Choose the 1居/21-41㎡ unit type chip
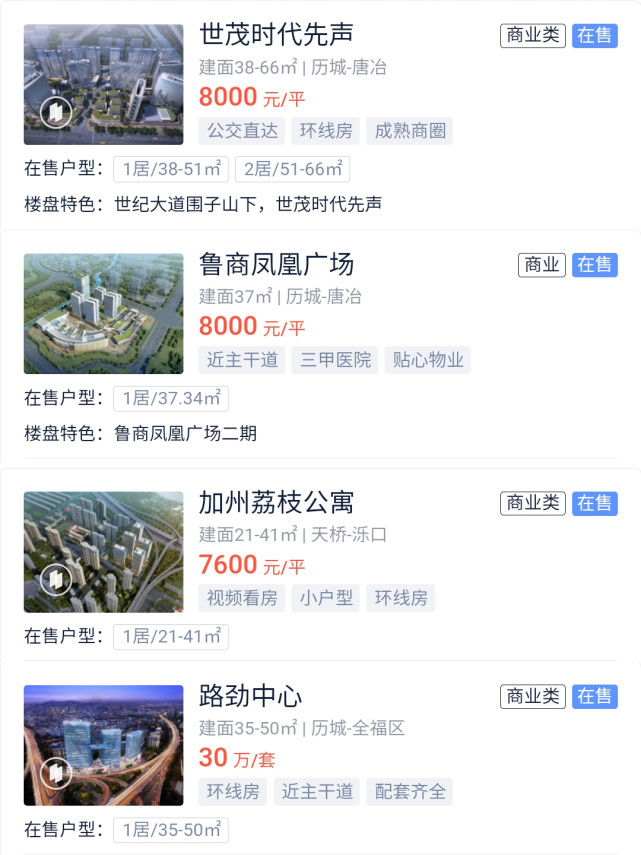Viewport: 641px width, 855px height. point(171,636)
